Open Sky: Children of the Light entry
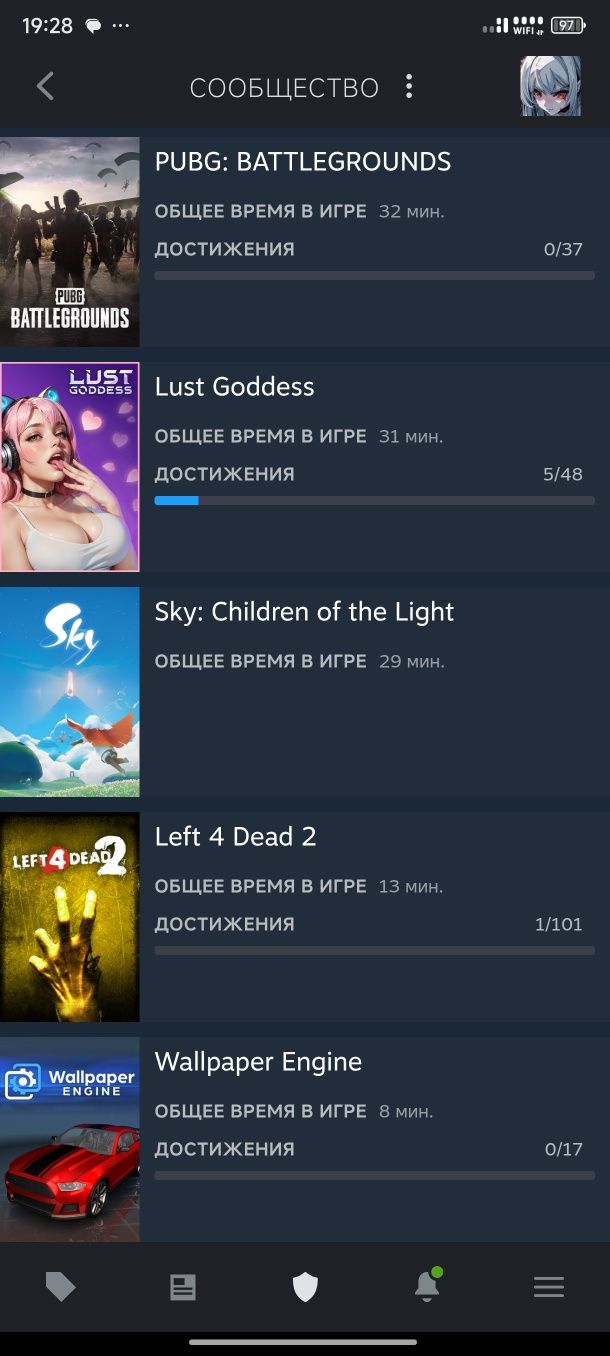Viewport: 610px width, 1356px height. (304, 612)
